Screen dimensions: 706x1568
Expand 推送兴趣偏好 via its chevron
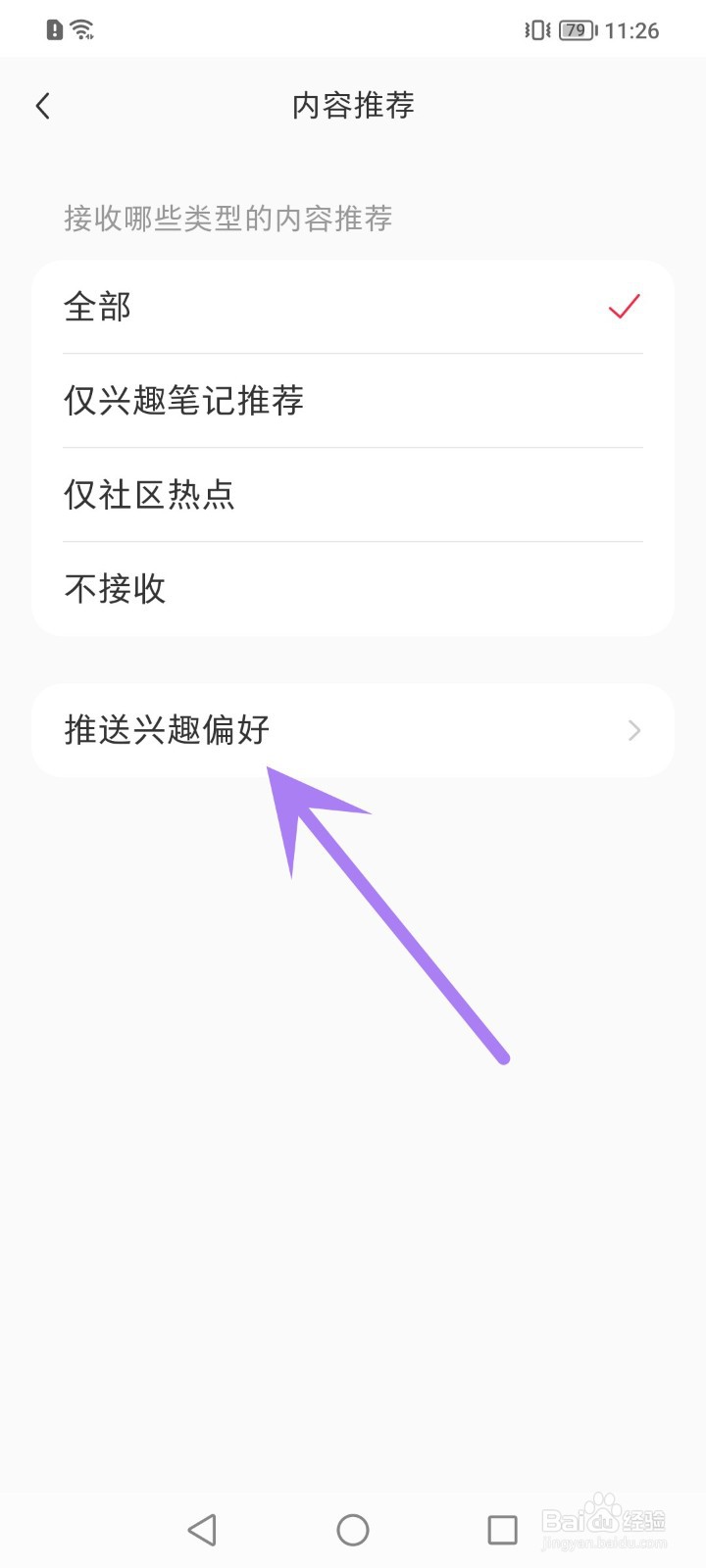pos(633,730)
